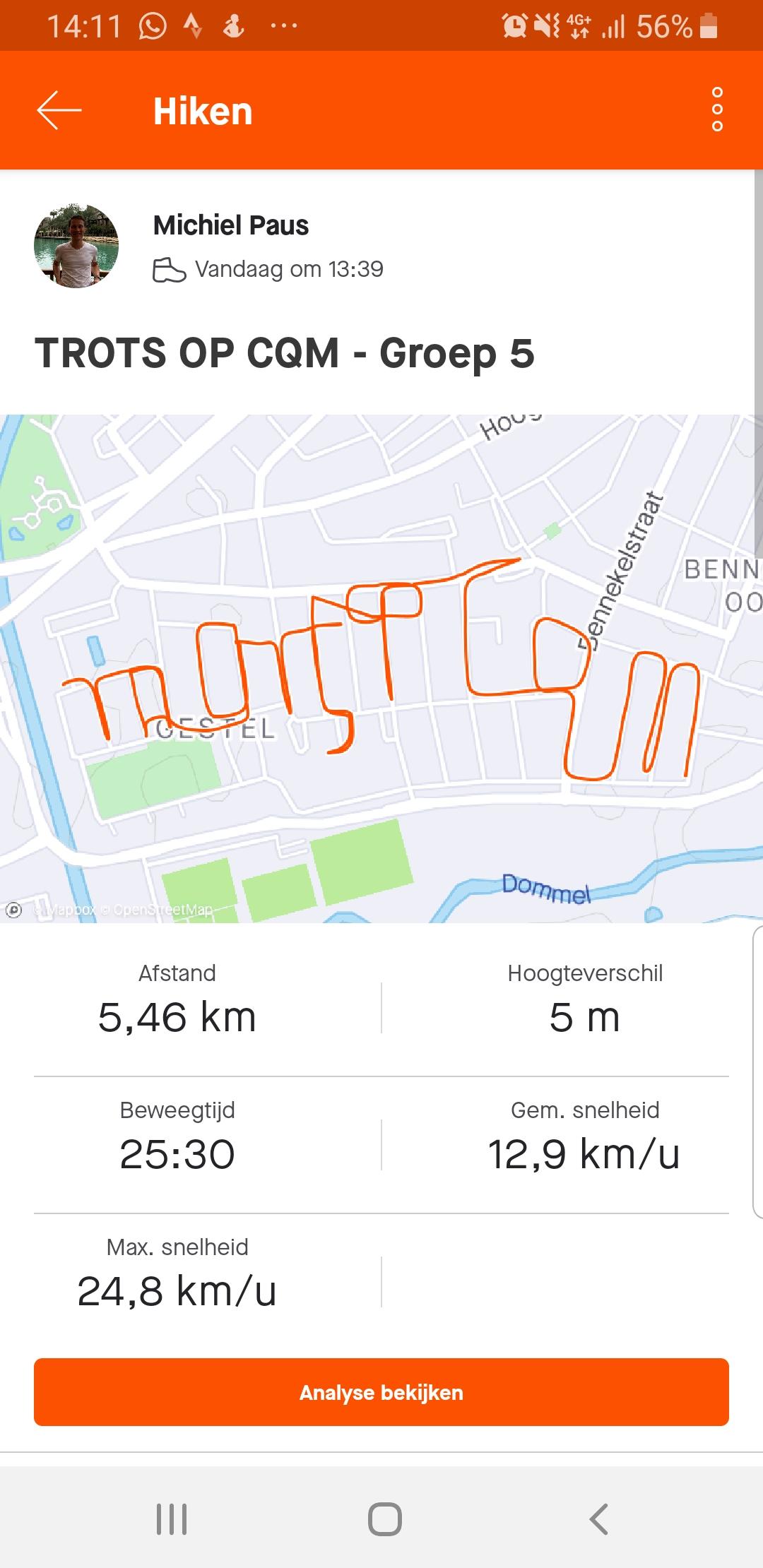
Task: Tap the Mapbox info icon on the map
Action: (14, 910)
